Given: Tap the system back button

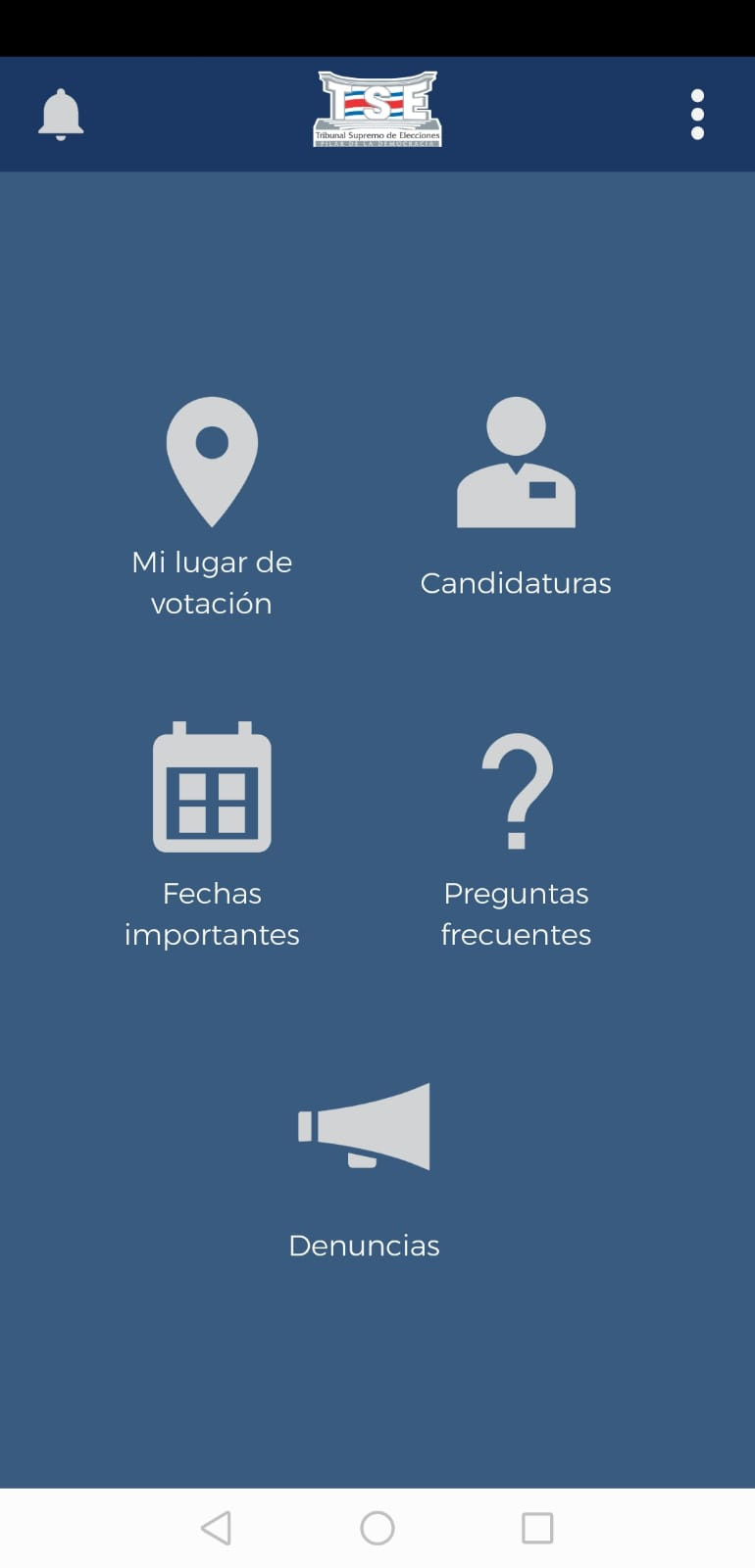Looking at the screenshot, I should tap(216, 1528).
